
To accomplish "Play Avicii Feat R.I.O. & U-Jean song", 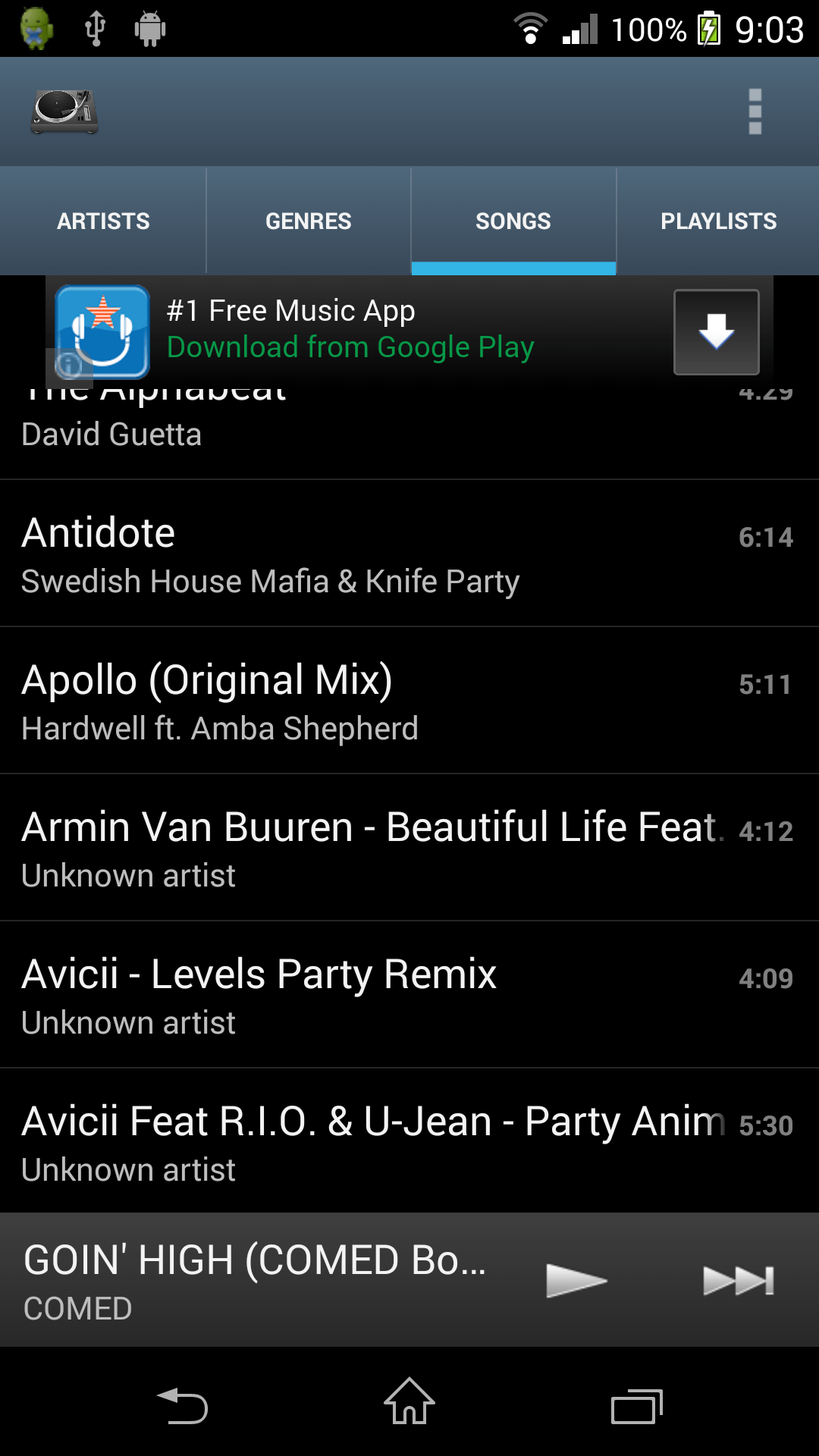I will (x=409, y=1141).
